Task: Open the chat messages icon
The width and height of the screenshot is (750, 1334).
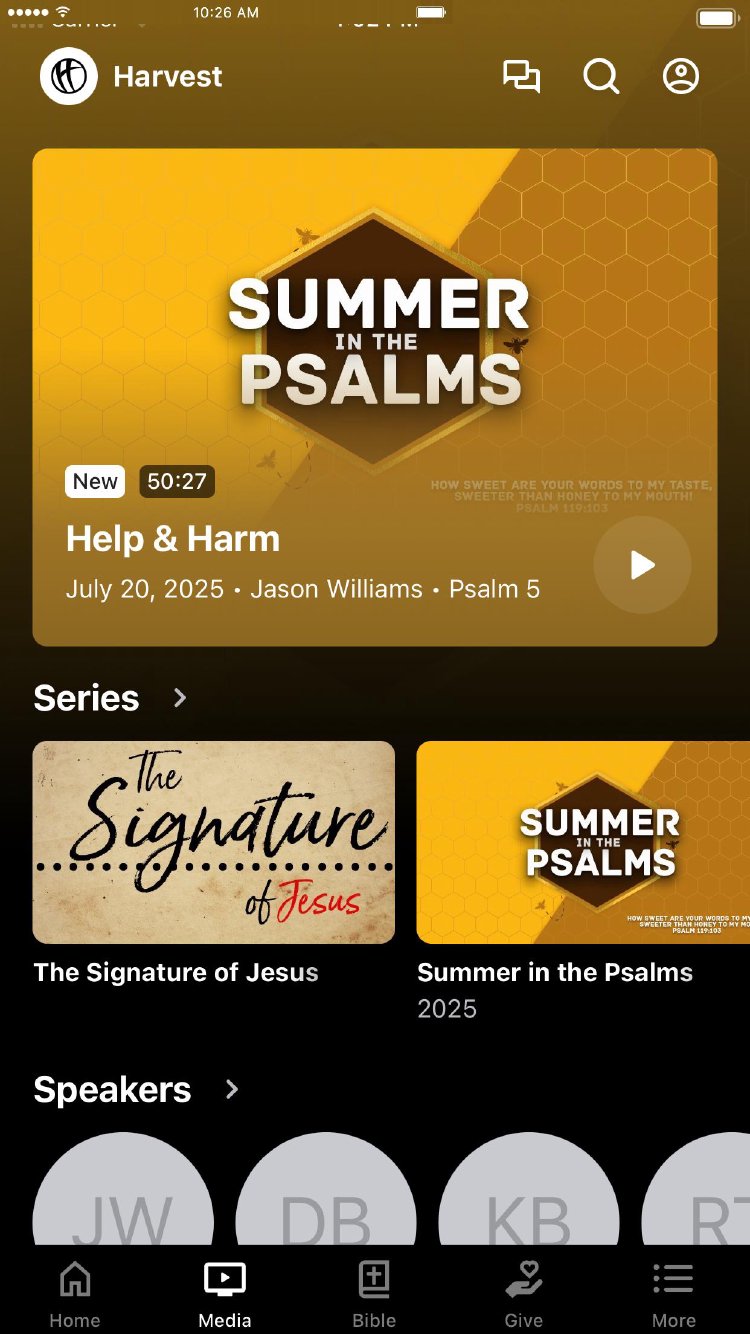Action: 521,77
